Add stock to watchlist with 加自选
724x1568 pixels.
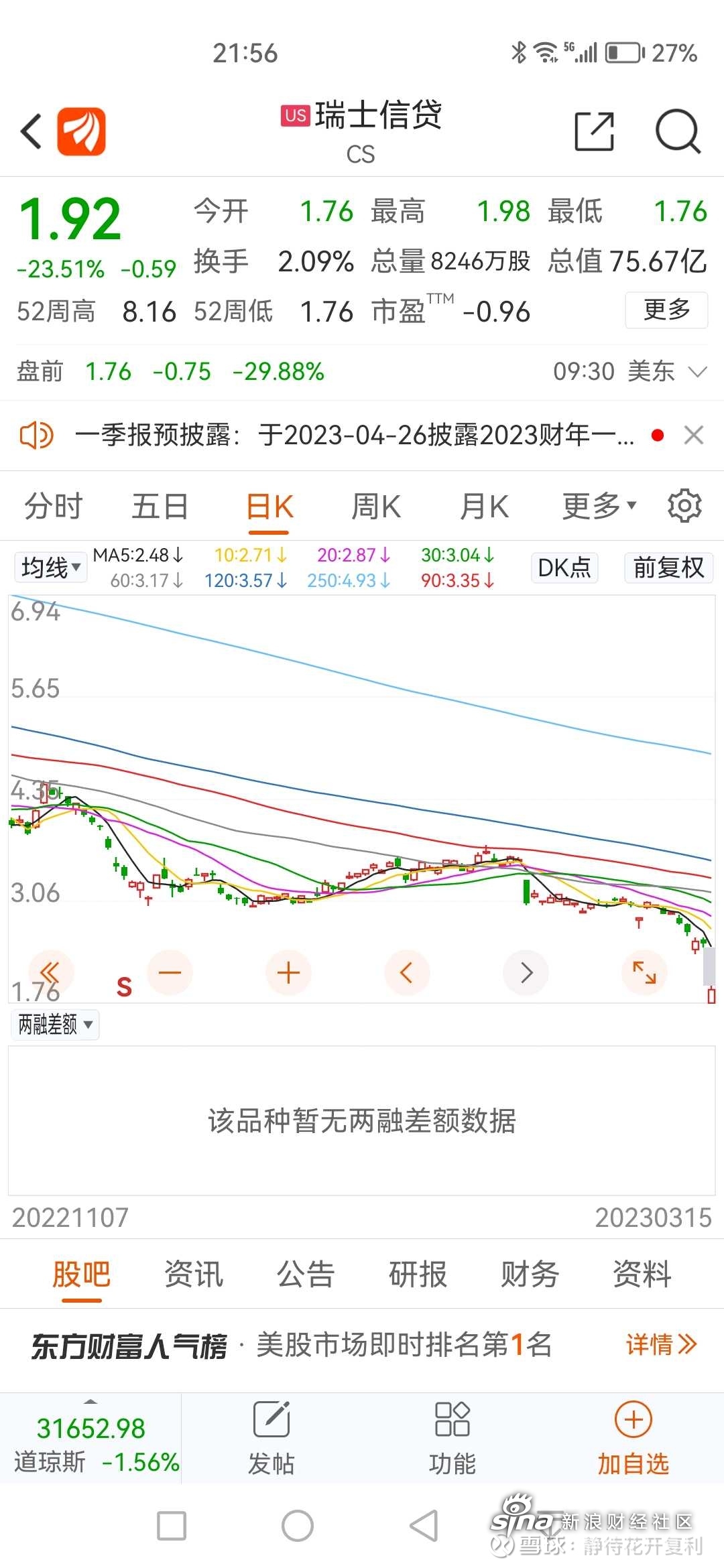(633, 1437)
